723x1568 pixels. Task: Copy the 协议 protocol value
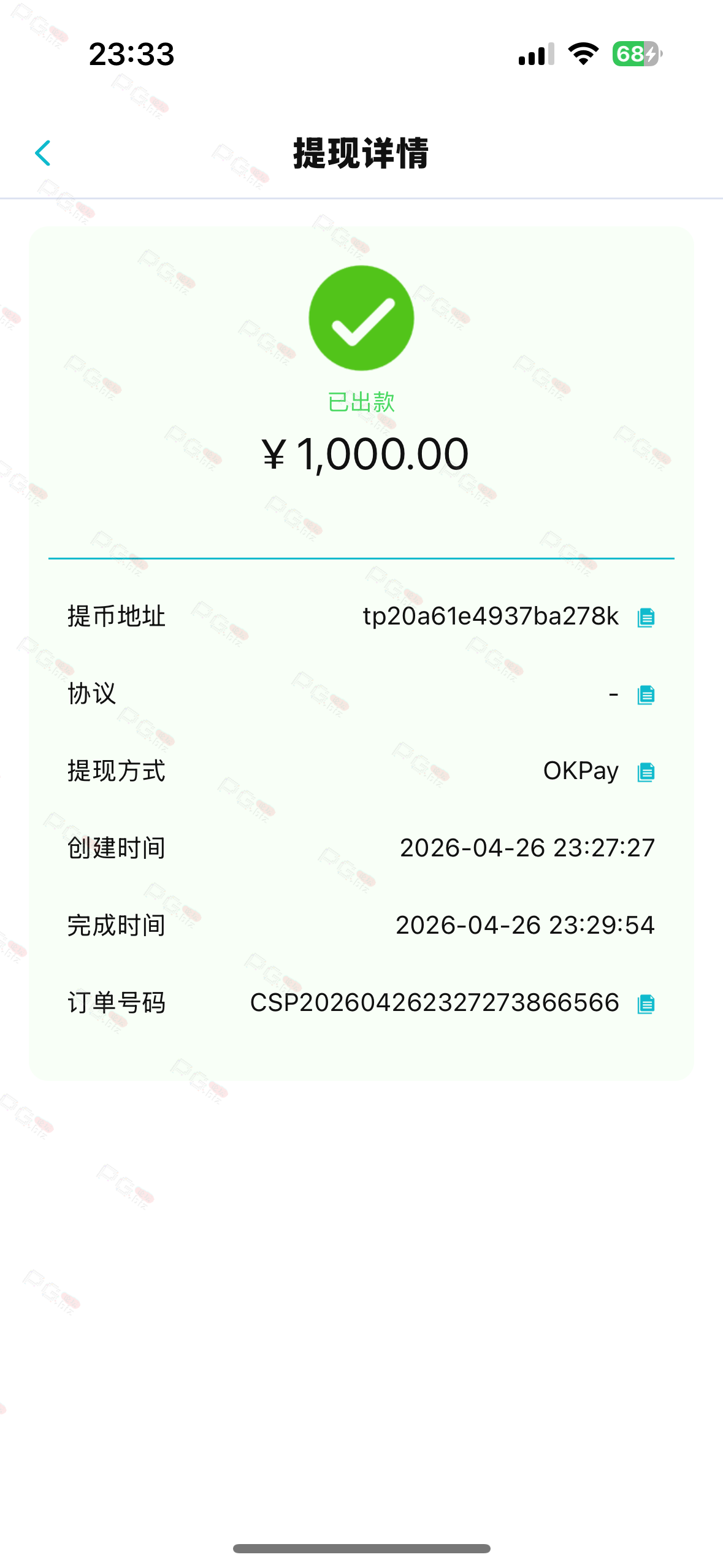(x=646, y=694)
